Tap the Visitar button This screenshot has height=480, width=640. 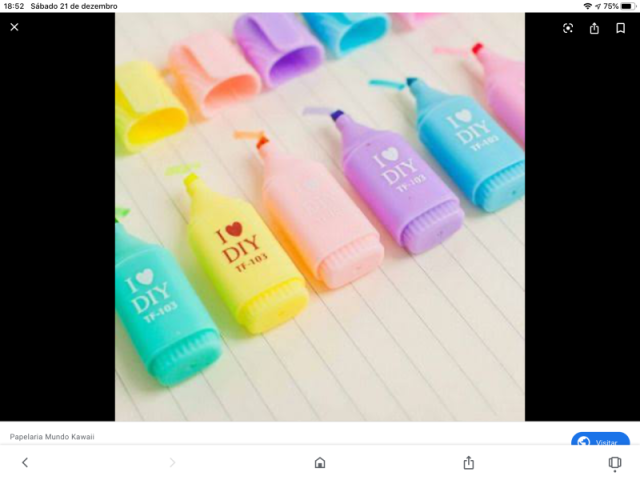point(600,441)
